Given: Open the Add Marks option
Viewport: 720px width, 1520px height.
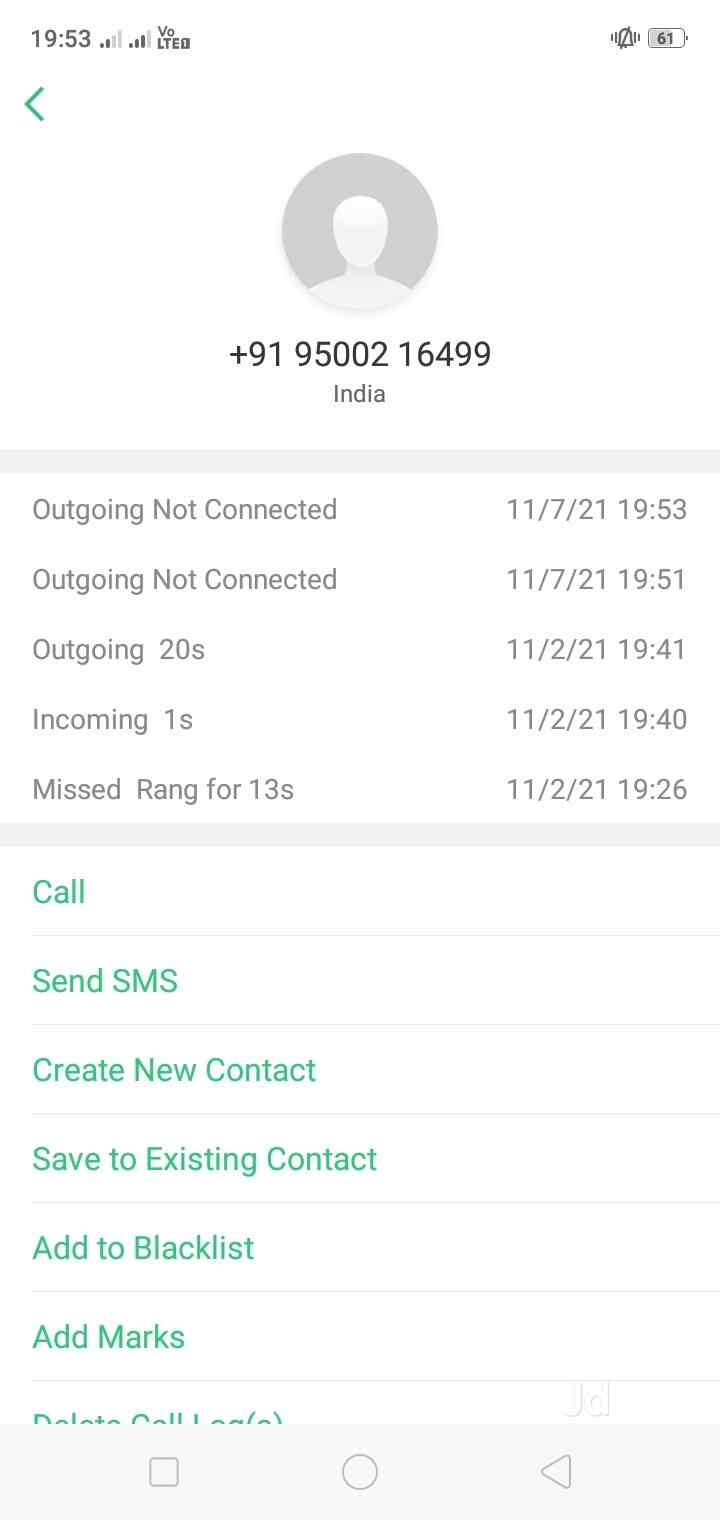Looking at the screenshot, I should (108, 1336).
